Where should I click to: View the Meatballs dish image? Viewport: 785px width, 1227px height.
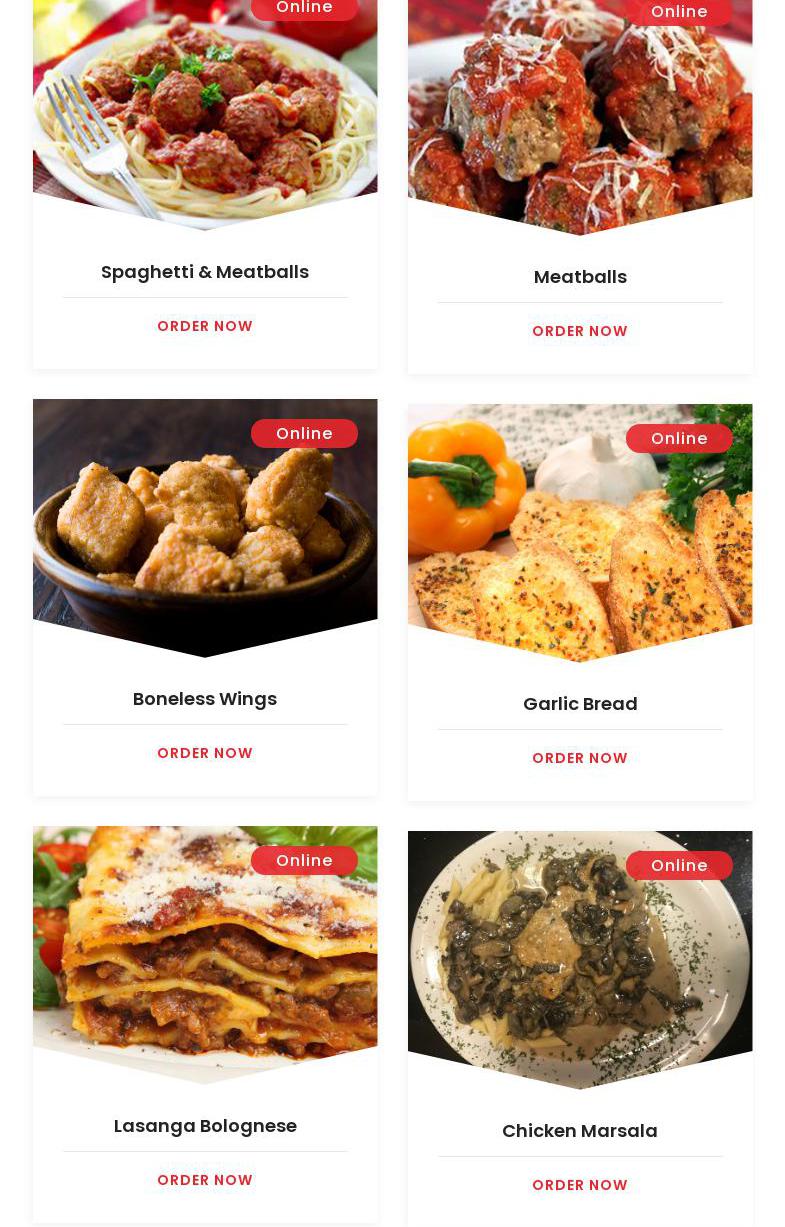point(580,115)
